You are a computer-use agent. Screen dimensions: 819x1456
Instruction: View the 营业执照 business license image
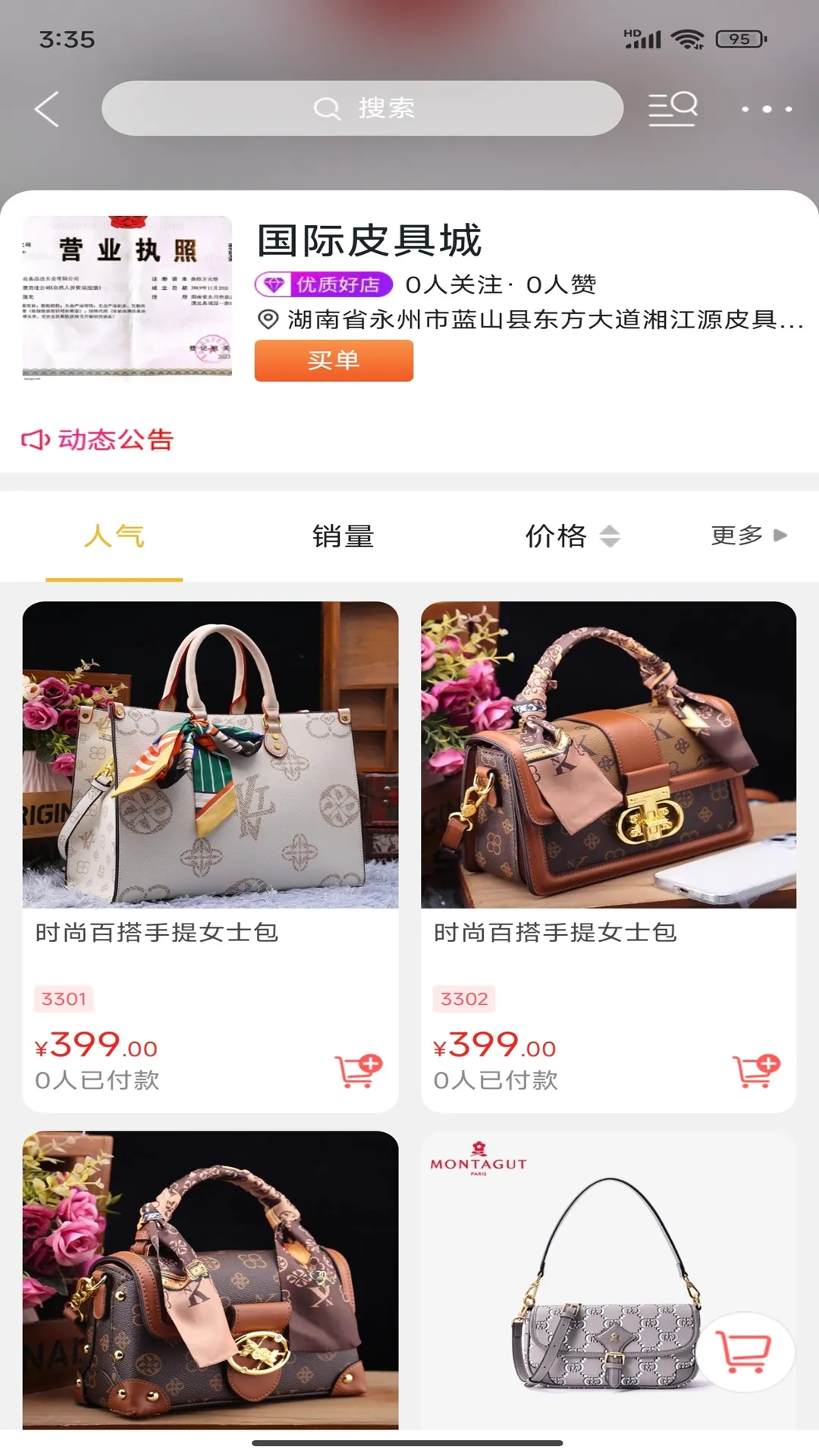127,297
